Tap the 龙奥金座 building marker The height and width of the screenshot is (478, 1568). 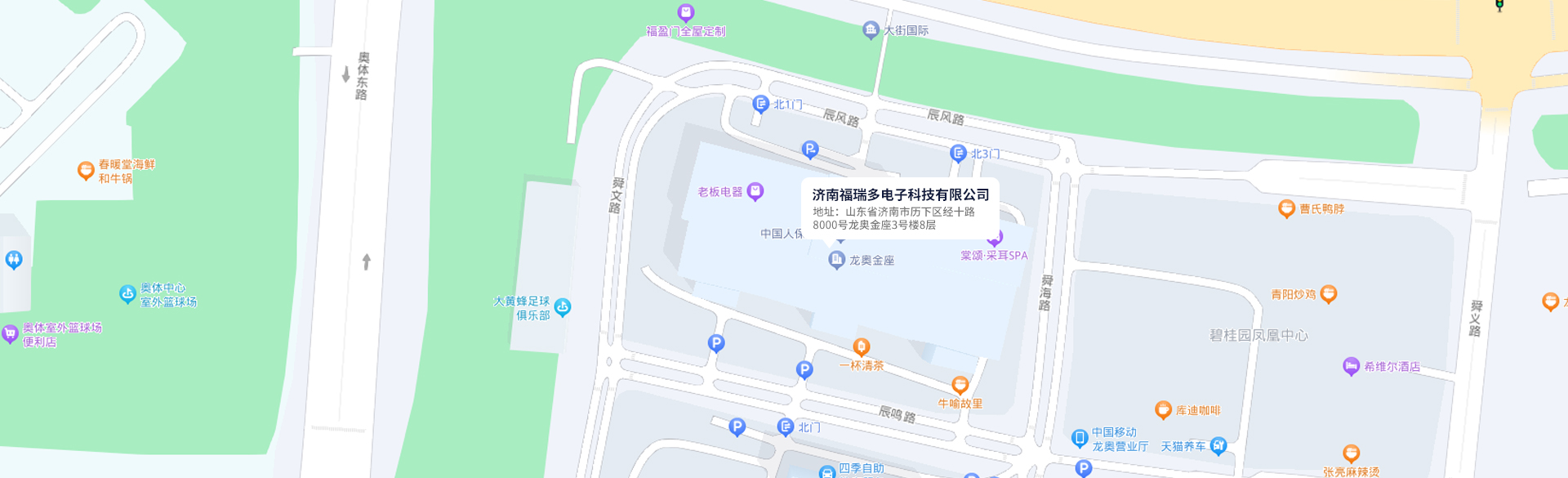(836, 260)
